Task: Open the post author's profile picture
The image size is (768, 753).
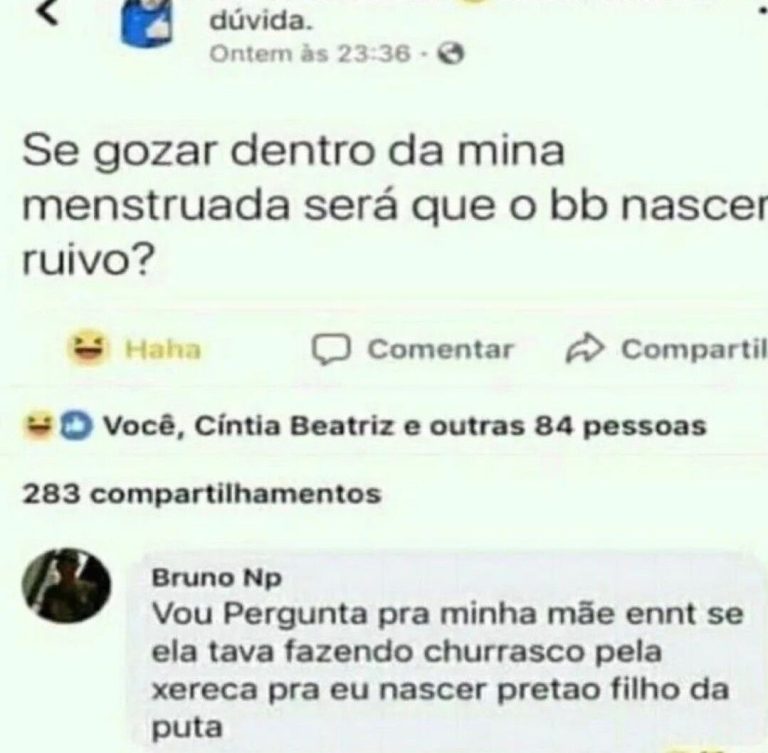Action: (x=148, y=24)
